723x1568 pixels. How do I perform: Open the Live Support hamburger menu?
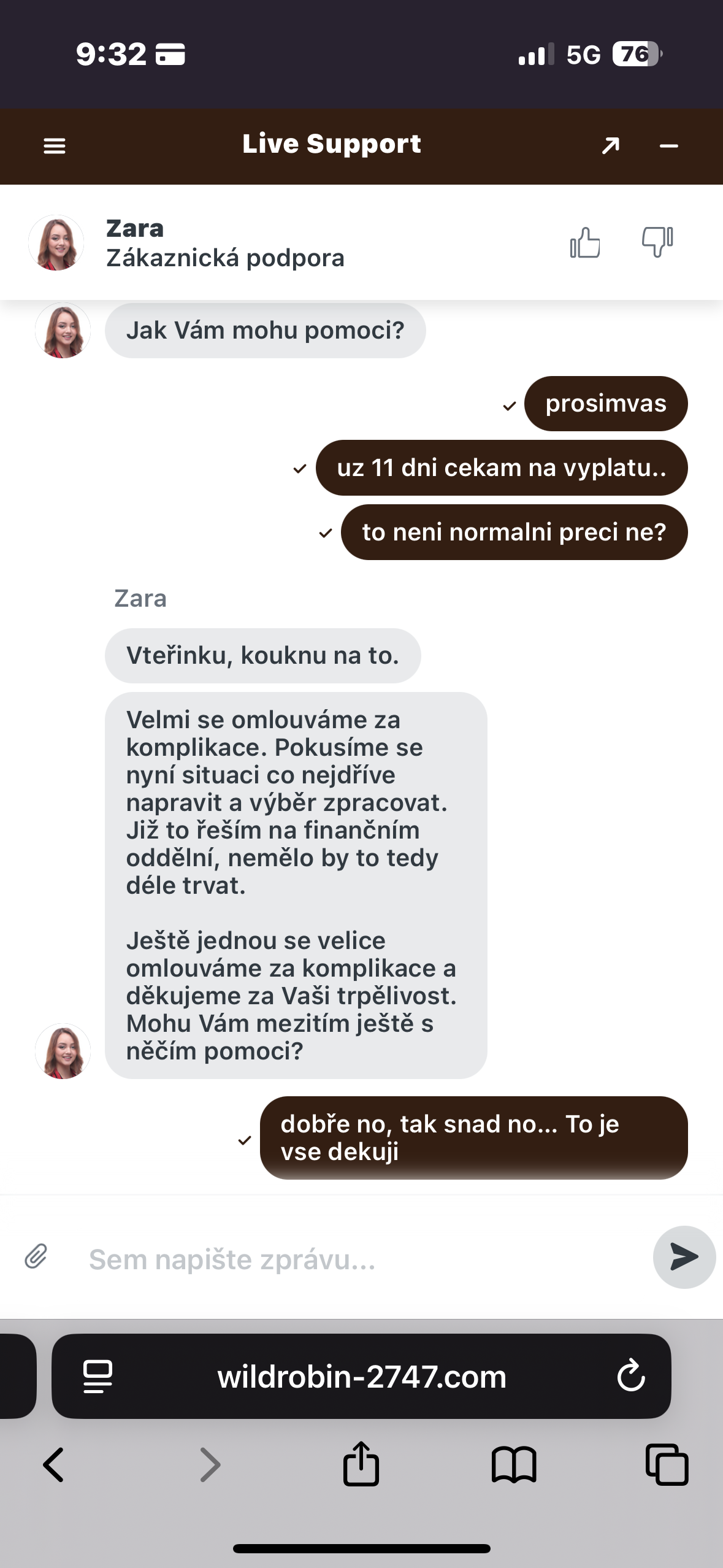point(55,146)
